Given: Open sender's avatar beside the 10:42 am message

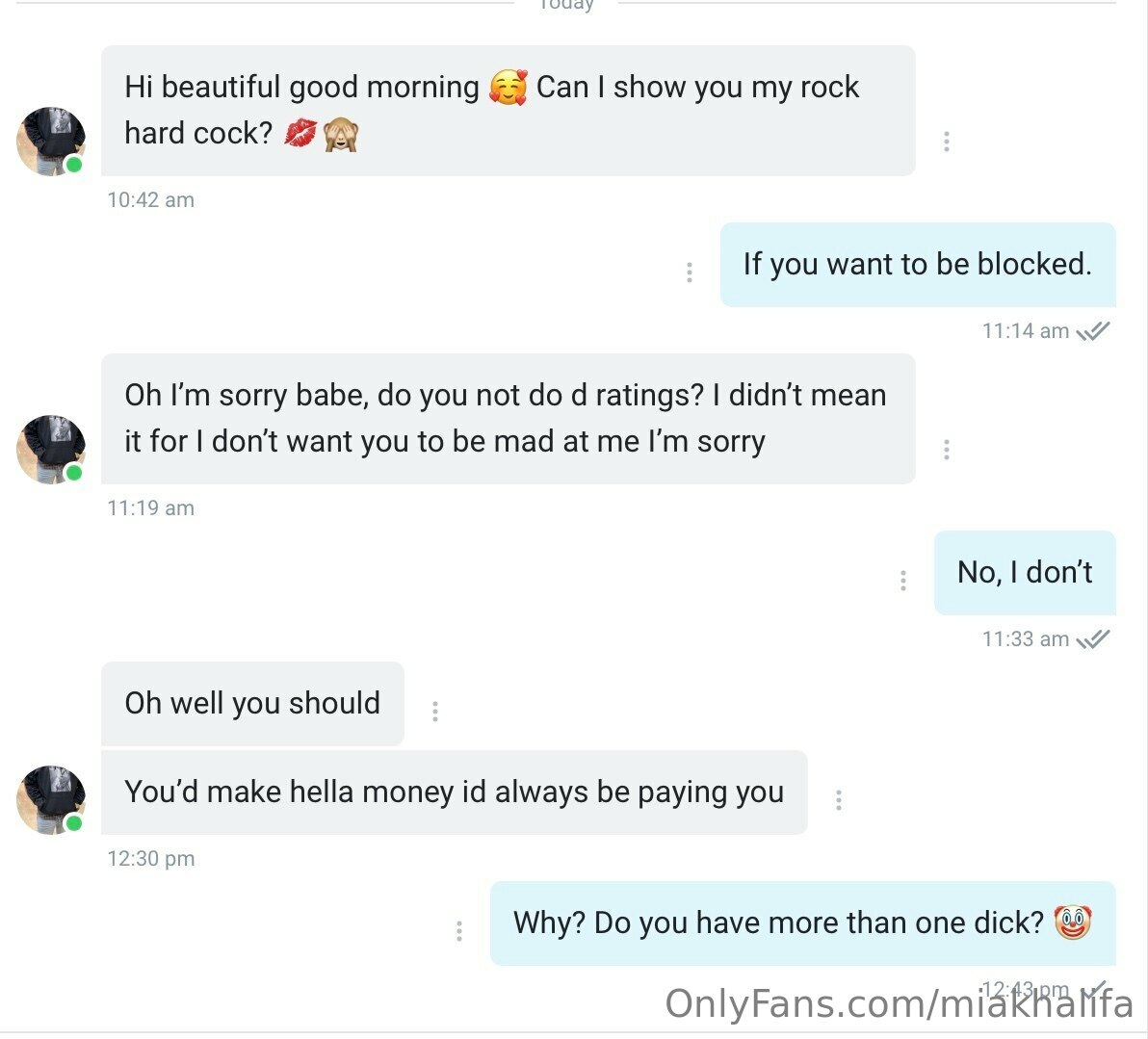Looking at the screenshot, I should [x=51, y=142].
